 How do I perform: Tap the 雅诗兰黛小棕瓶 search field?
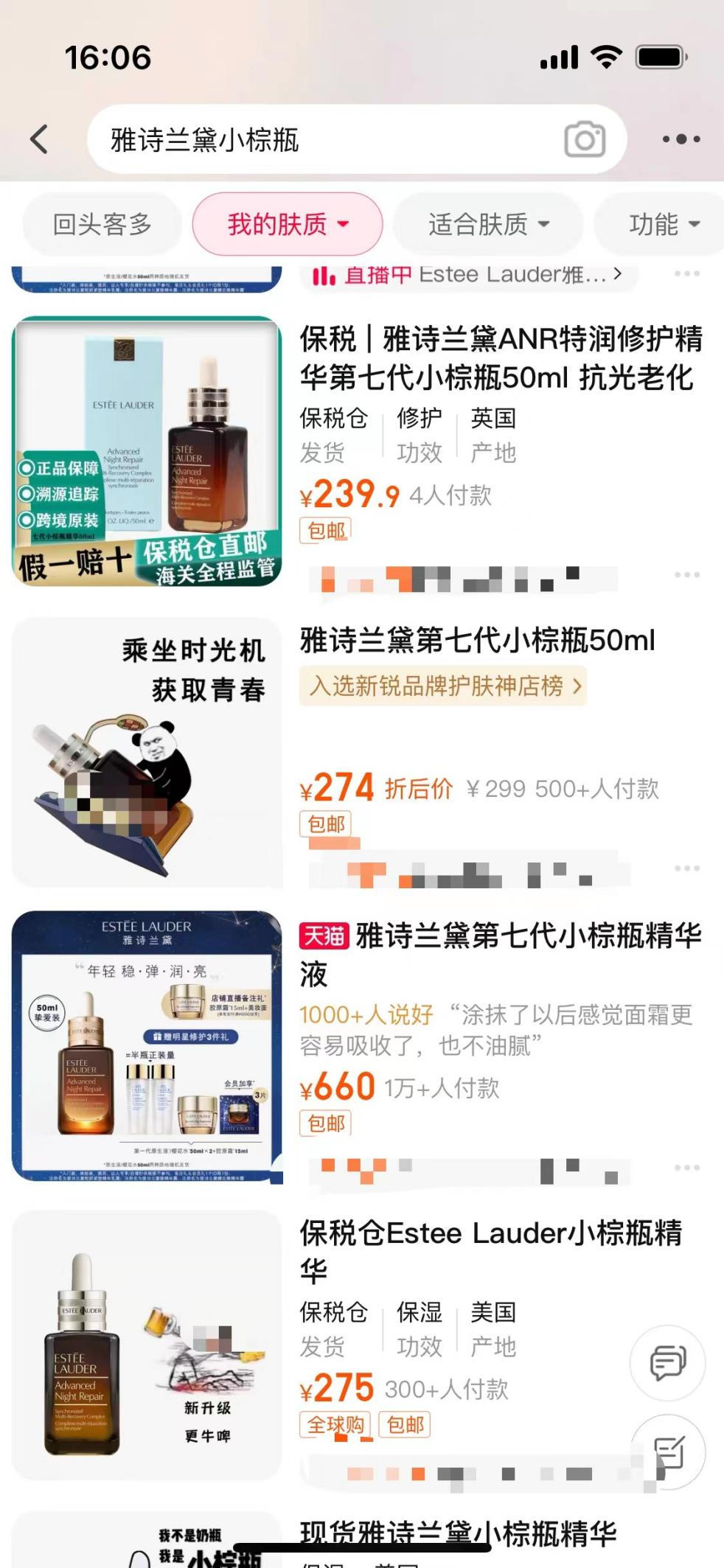(324, 139)
